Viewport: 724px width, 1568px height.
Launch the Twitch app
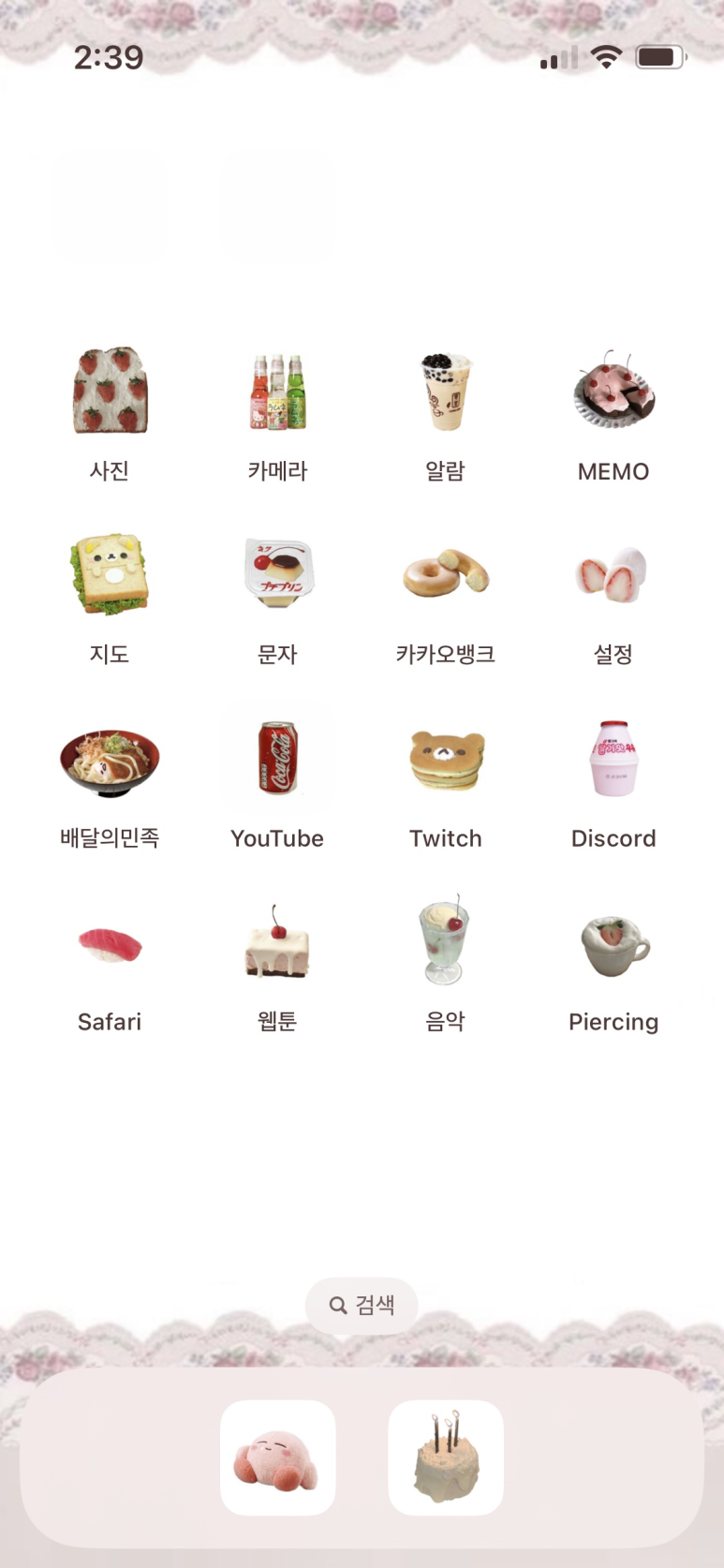click(446, 758)
